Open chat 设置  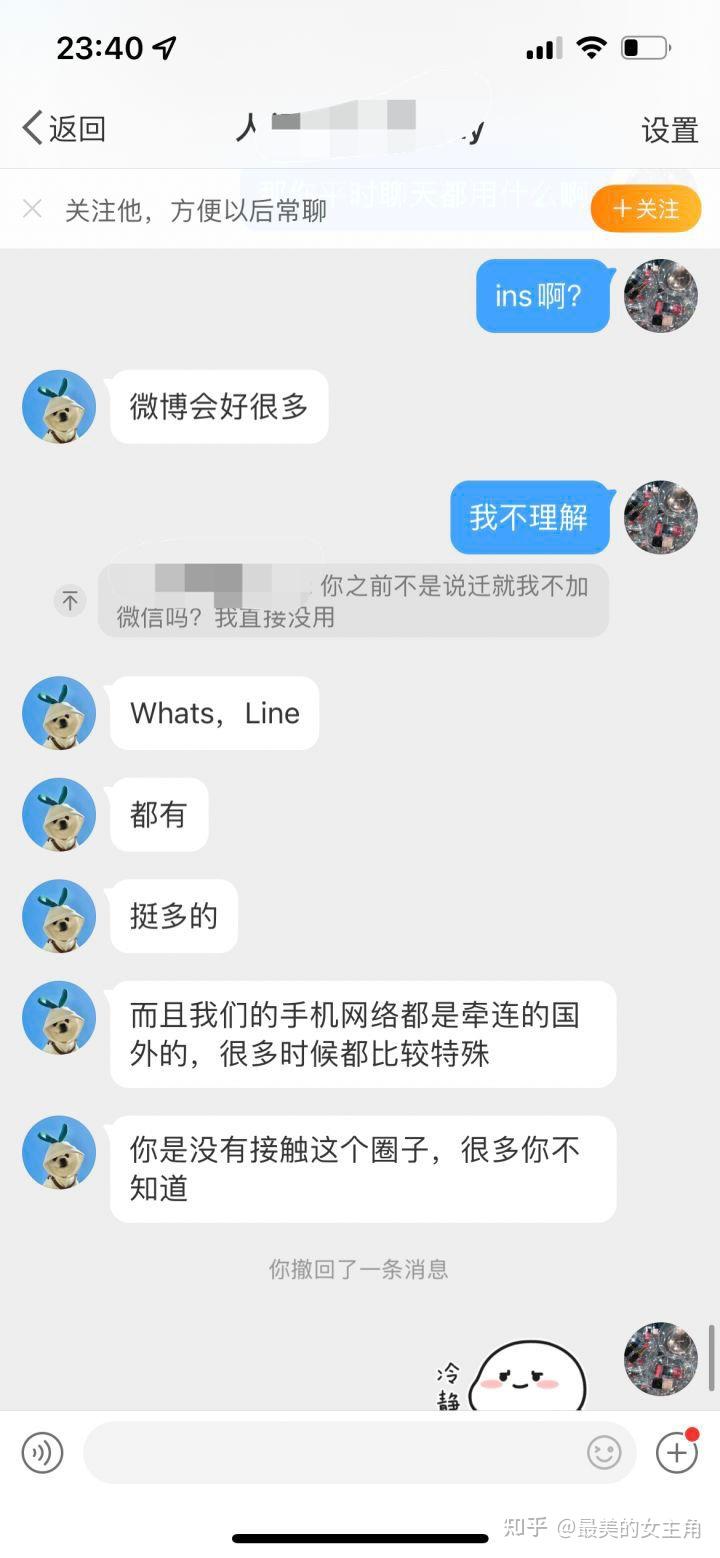669,130
